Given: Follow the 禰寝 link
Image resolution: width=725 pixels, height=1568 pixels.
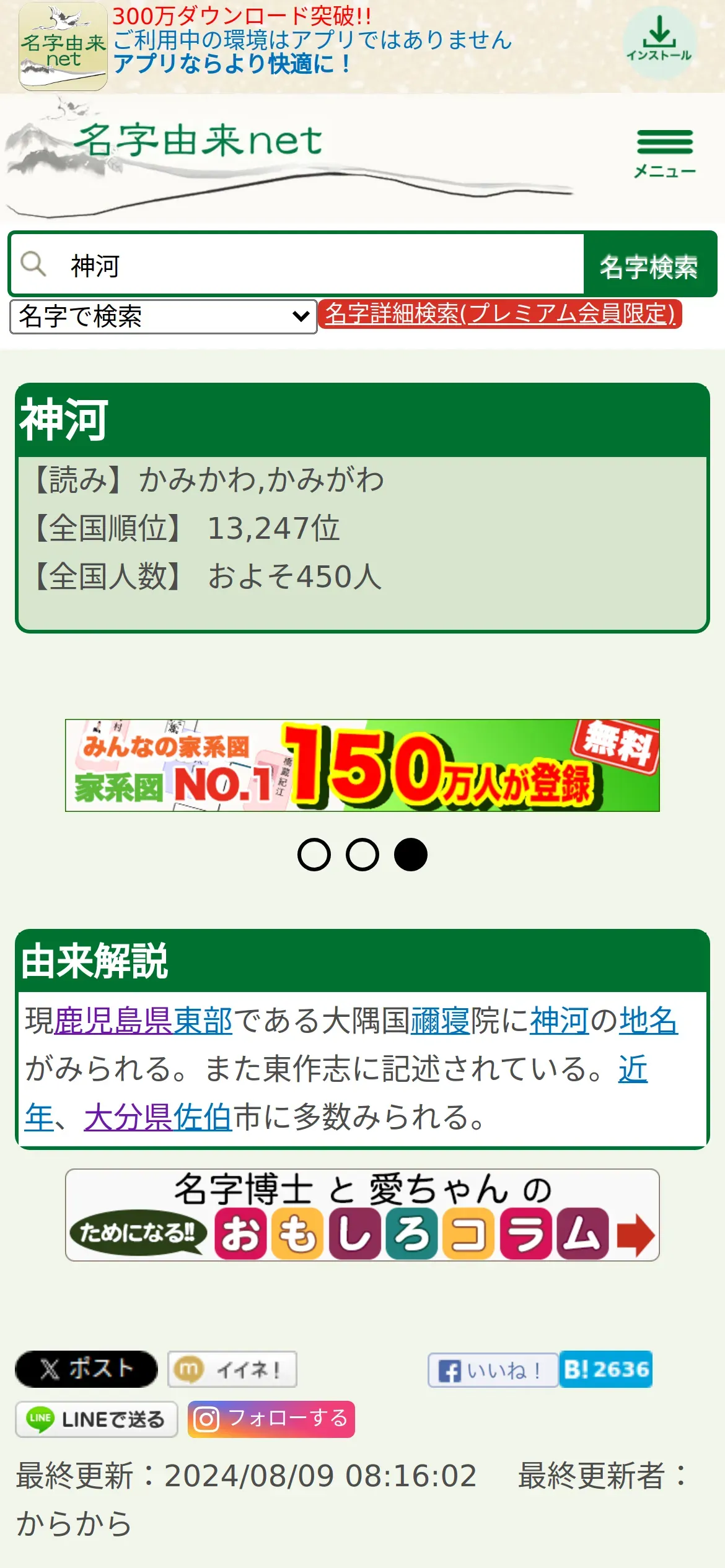Looking at the screenshot, I should pyautogui.click(x=441, y=1021).
